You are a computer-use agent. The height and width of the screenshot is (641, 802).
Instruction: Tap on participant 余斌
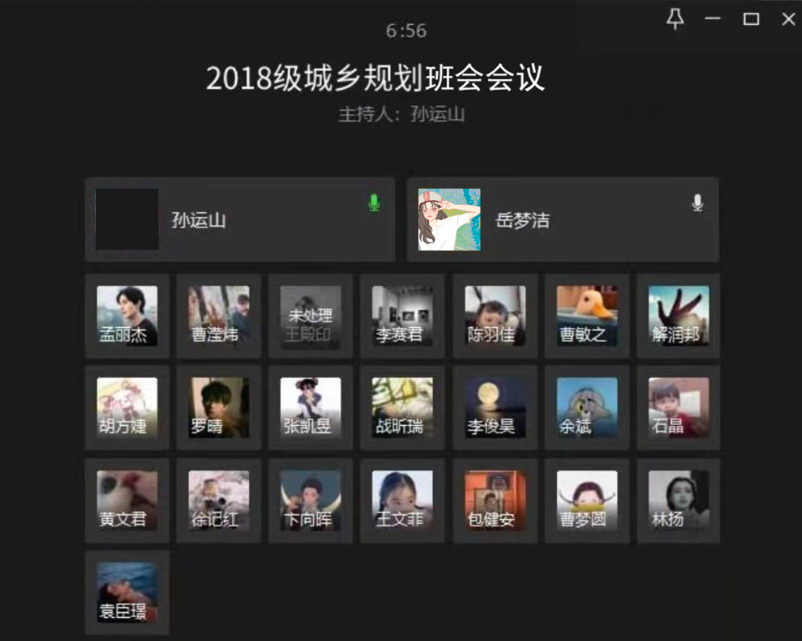click(586, 407)
